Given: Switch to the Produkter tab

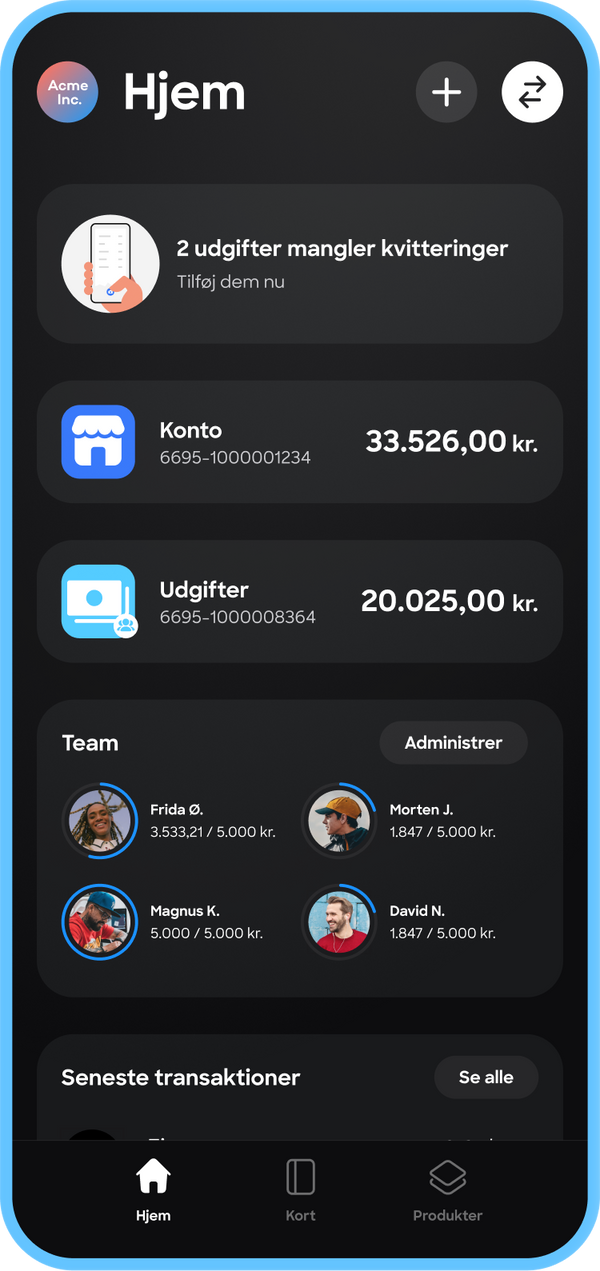Looking at the screenshot, I should pyautogui.click(x=447, y=1190).
